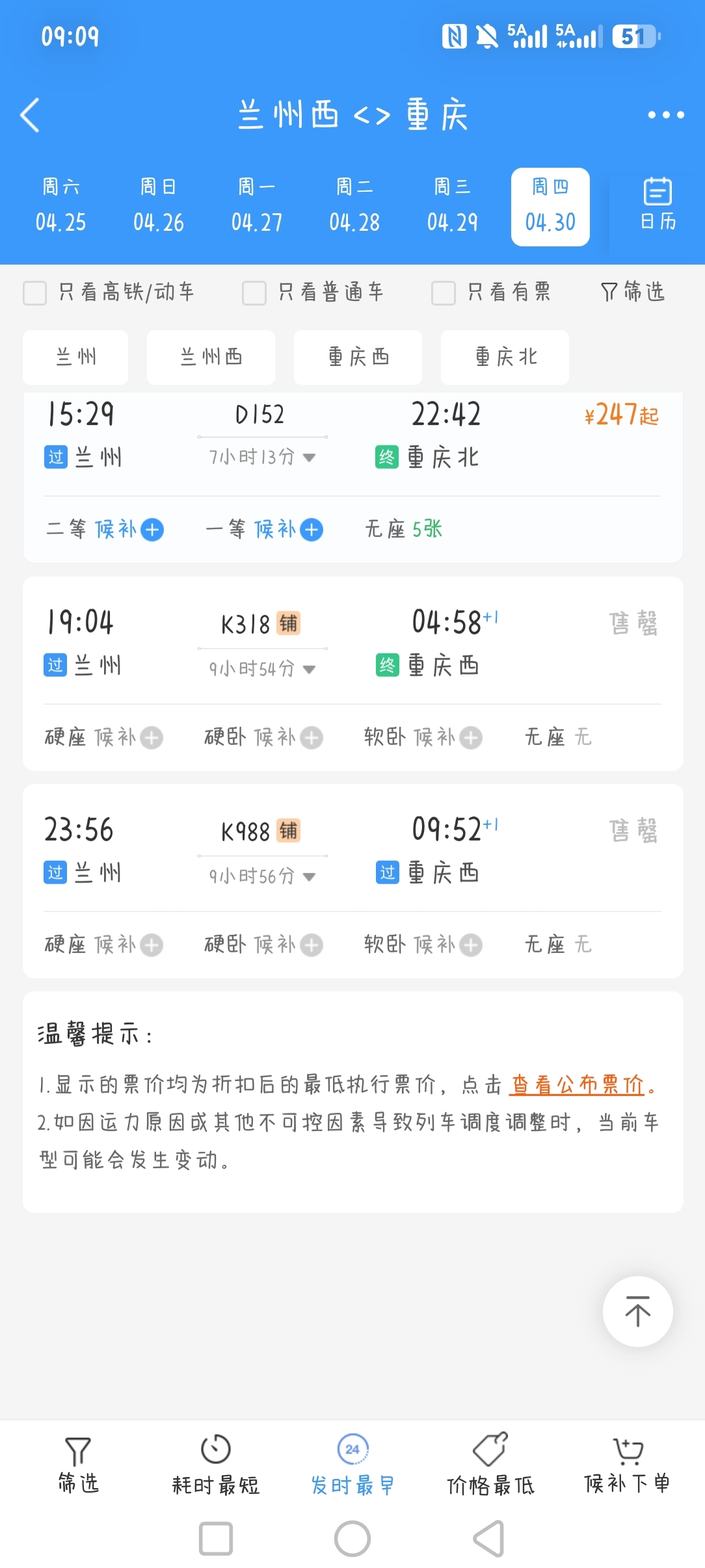705x1568 pixels.
Task: Filter by the 重庆北 station chip
Action: click(x=505, y=357)
